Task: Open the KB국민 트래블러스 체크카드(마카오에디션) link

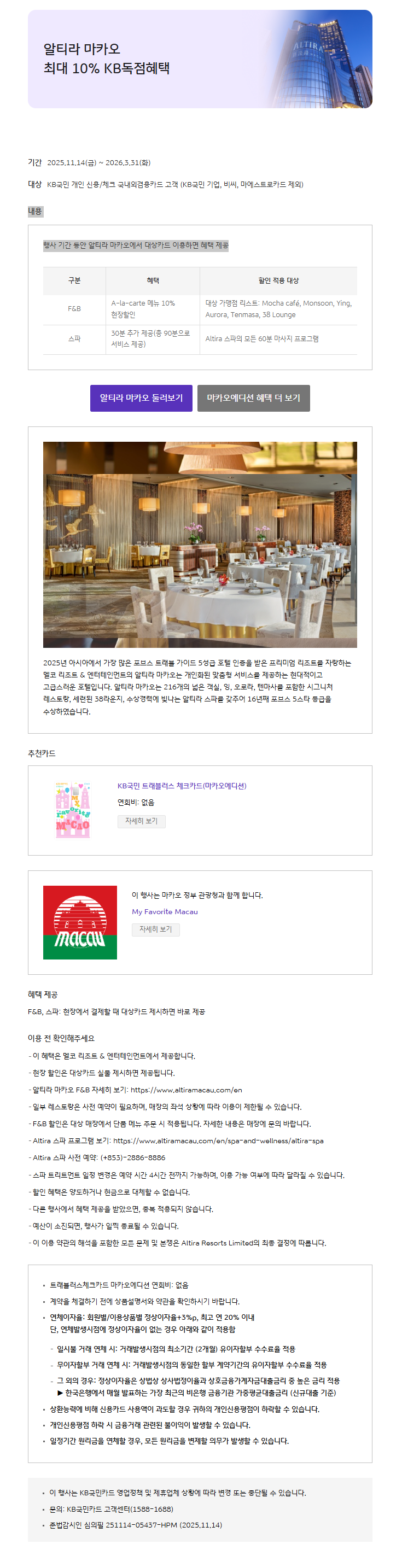Action: pyautogui.click(x=182, y=786)
